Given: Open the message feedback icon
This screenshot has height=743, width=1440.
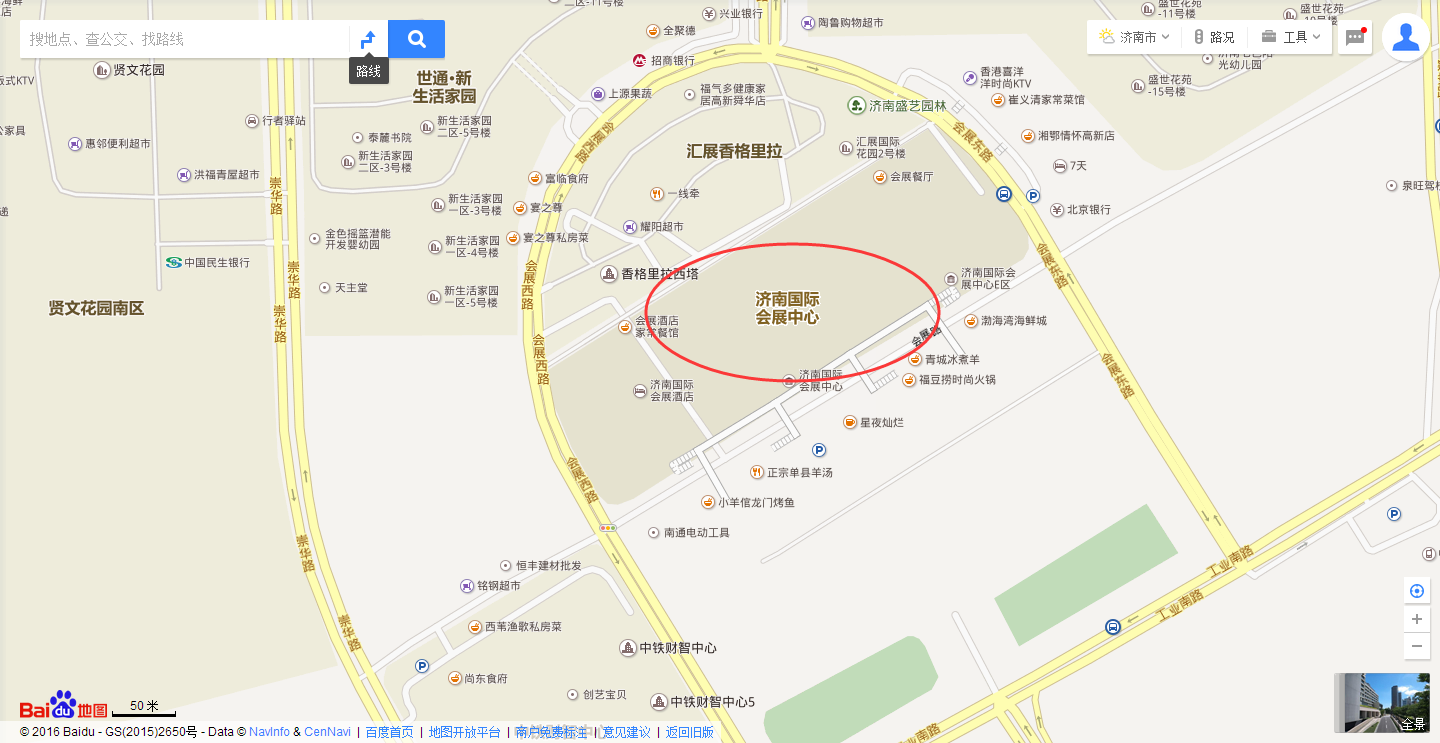Looking at the screenshot, I should pyautogui.click(x=1355, y=37).
